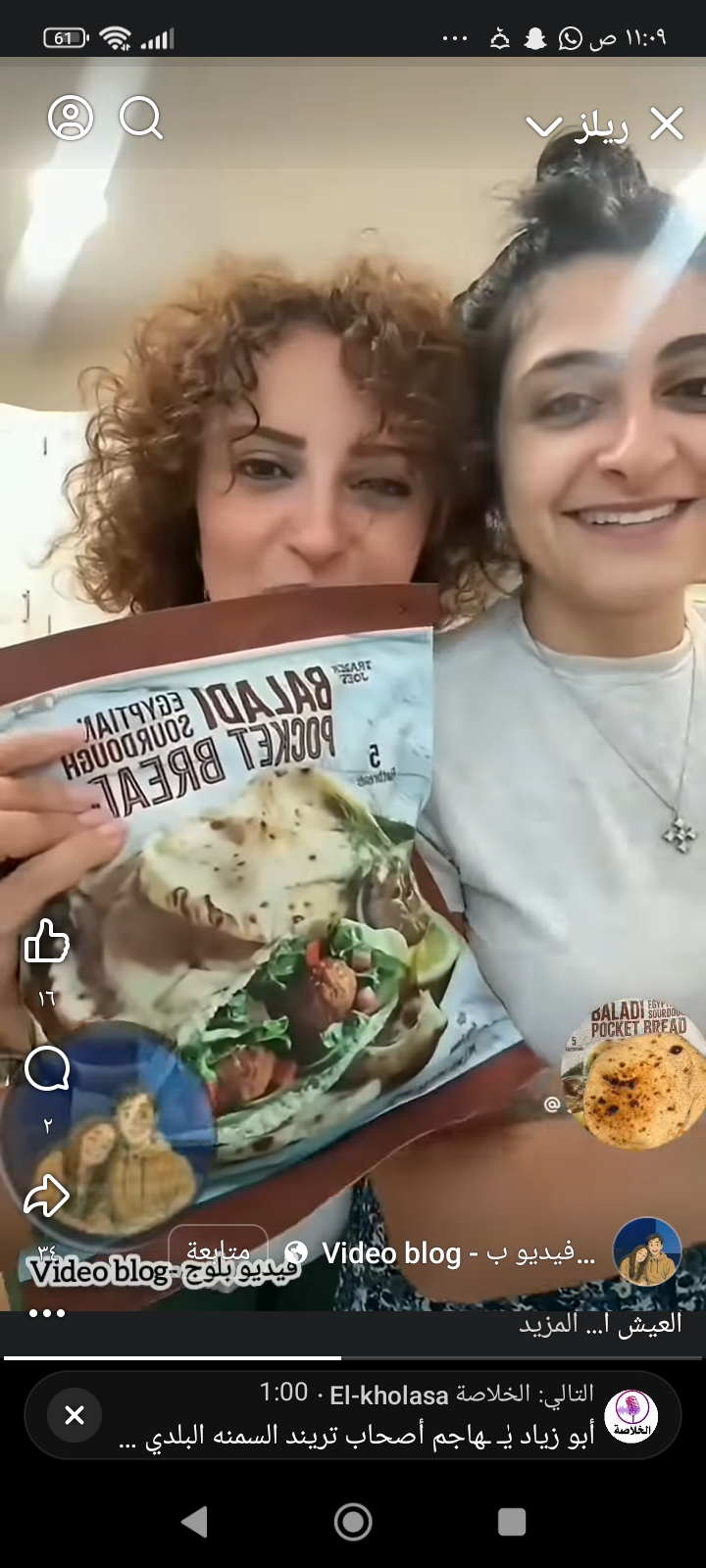Open the three-dot overflow menu

pyautogui.click(x=46, y=1312)
